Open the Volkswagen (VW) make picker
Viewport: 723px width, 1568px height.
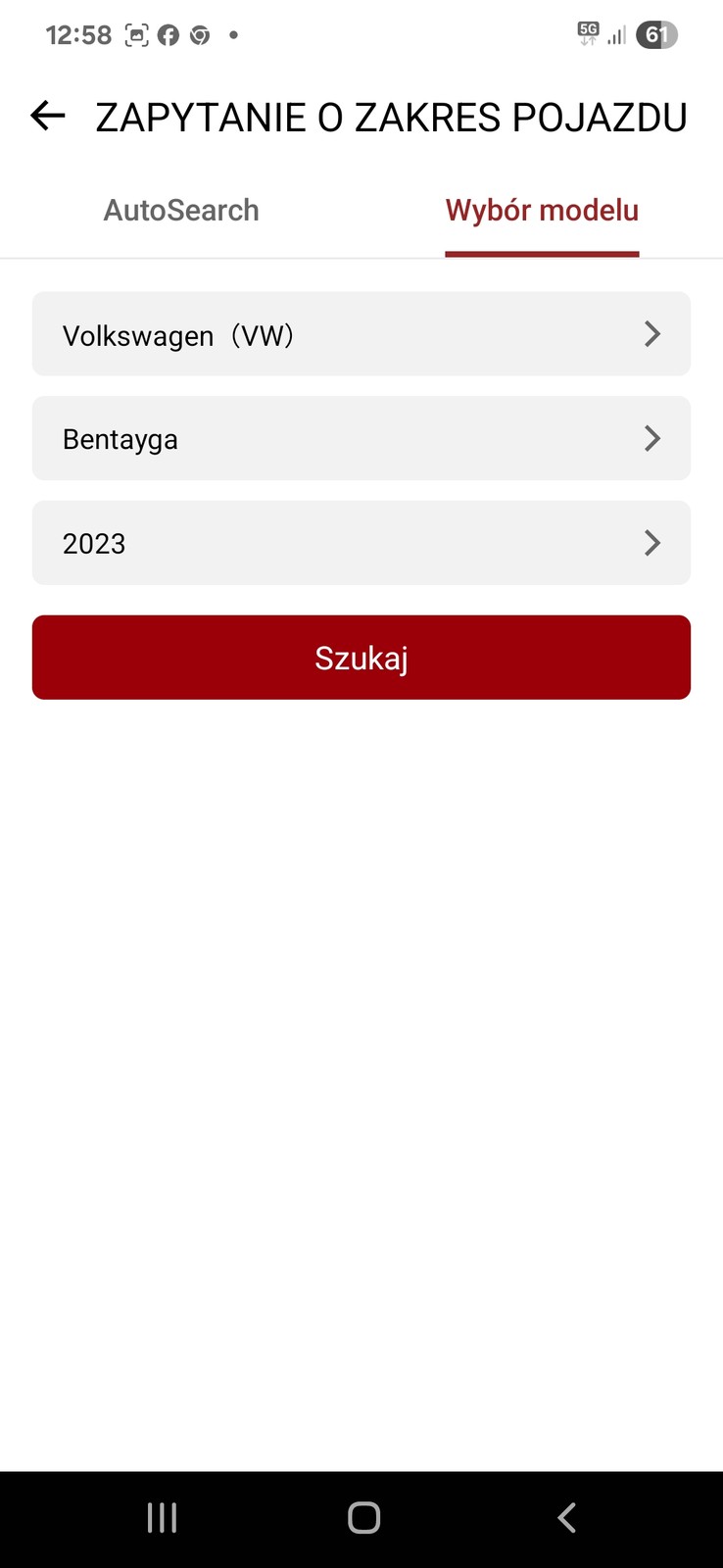point(361,334)
